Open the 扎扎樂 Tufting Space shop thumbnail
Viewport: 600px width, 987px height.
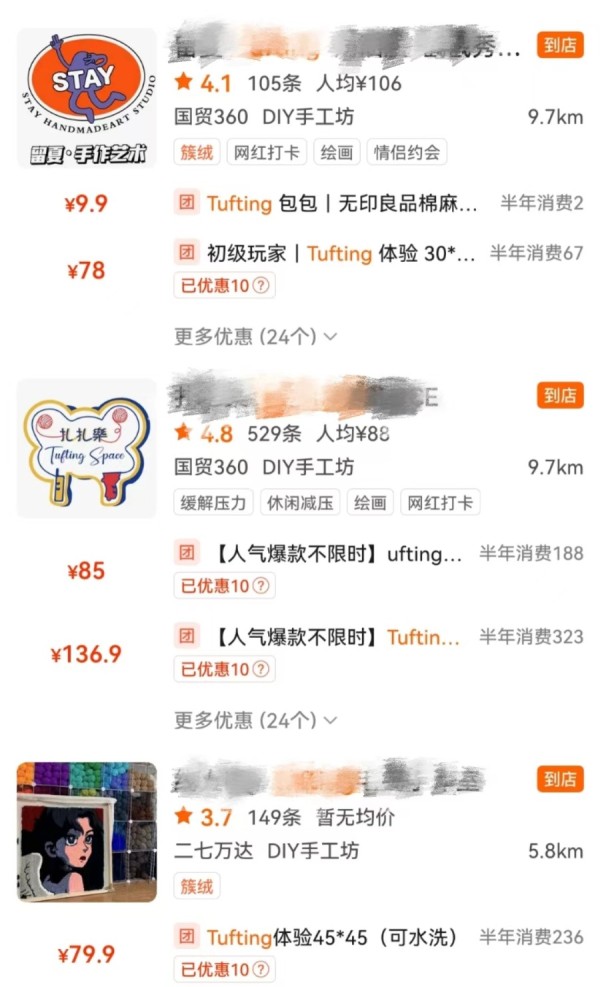pyautogui.click(x=86, y=448)
